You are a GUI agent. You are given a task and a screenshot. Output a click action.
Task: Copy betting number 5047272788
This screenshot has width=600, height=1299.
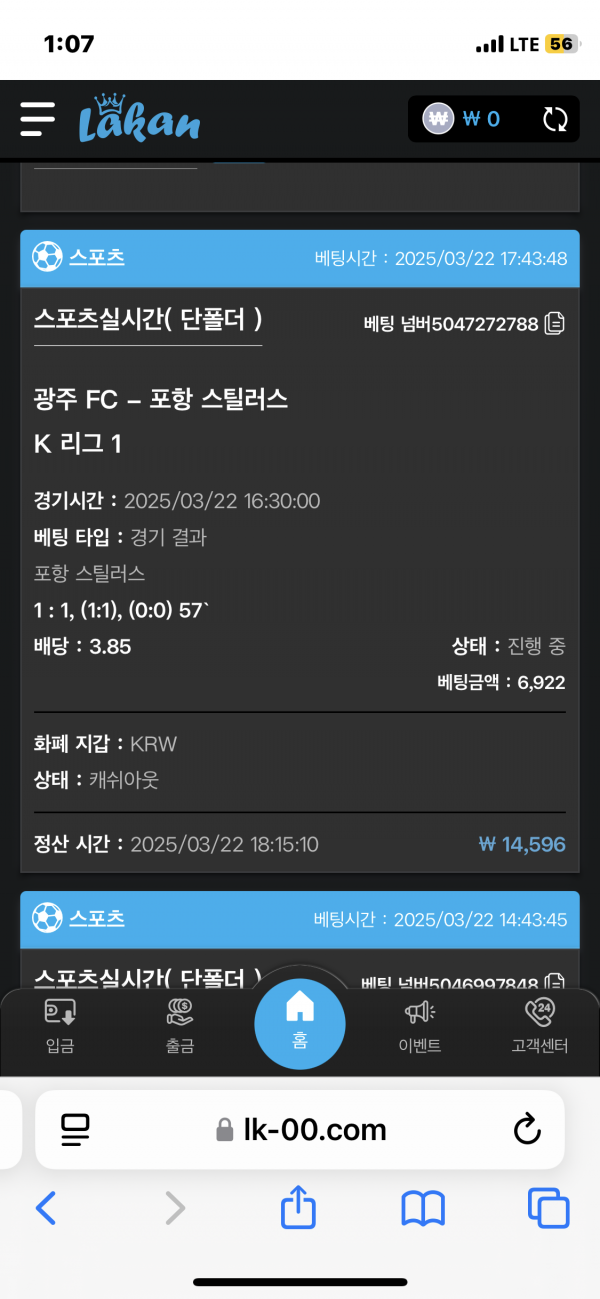coord(555,323)
